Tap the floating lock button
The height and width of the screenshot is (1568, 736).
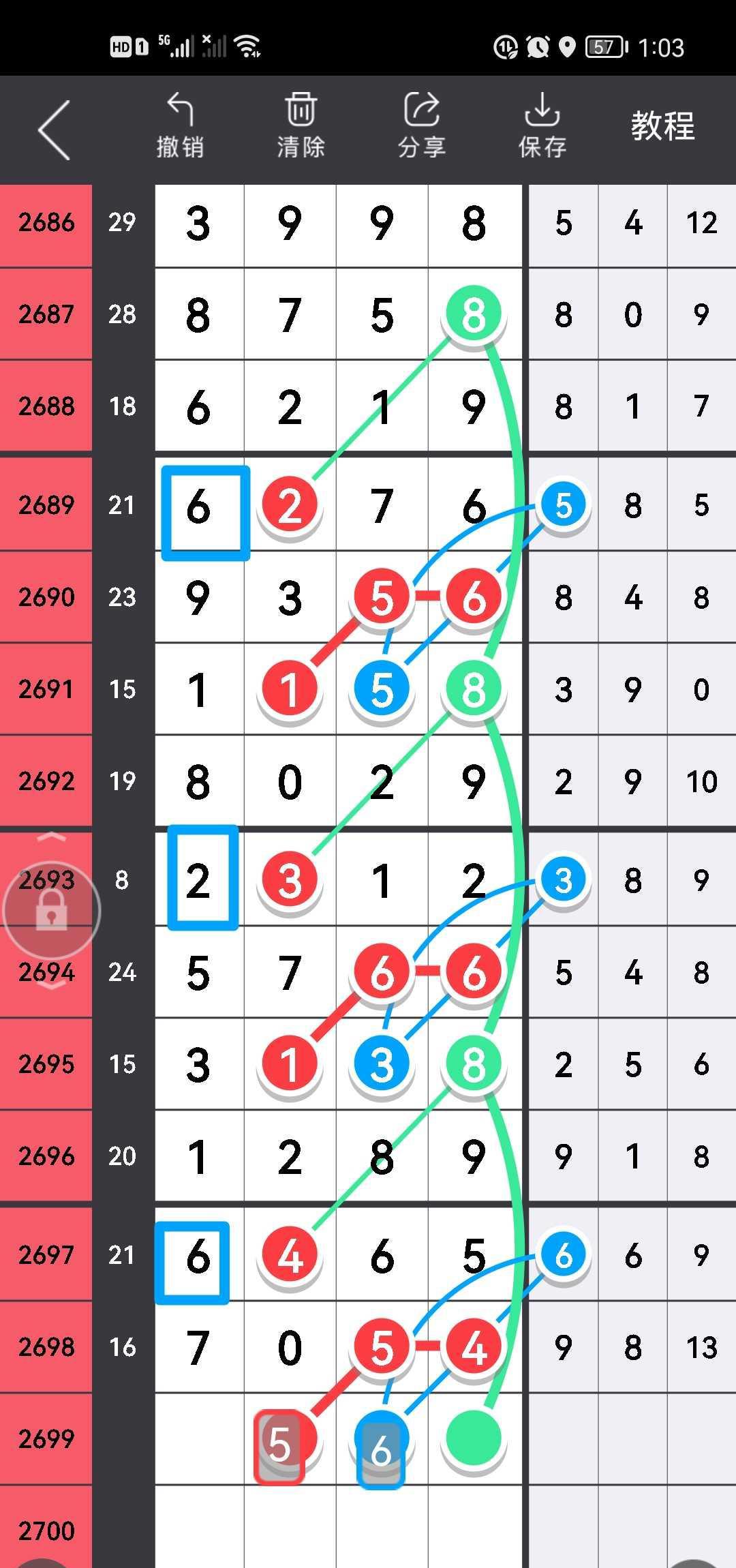tap(52, 909)
